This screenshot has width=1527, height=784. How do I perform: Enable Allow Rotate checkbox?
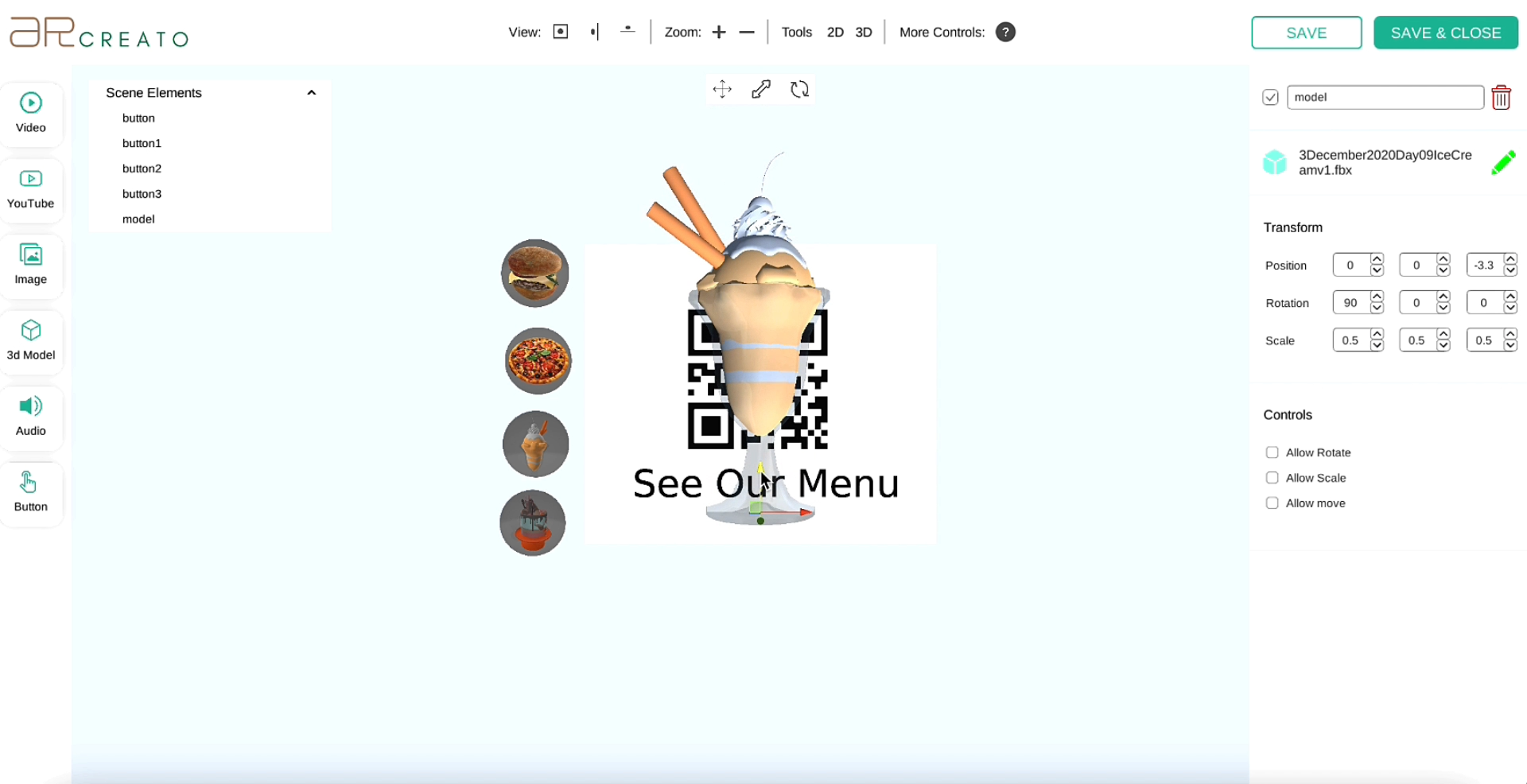point(1272,452)
